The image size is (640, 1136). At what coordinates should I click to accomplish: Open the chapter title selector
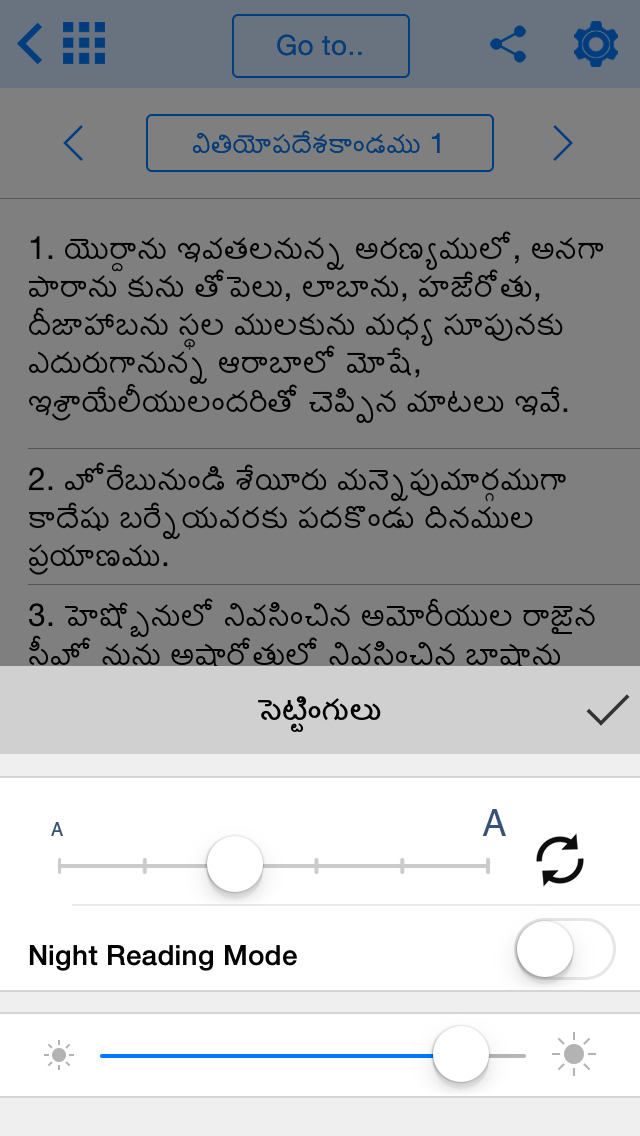pos(320,144)
